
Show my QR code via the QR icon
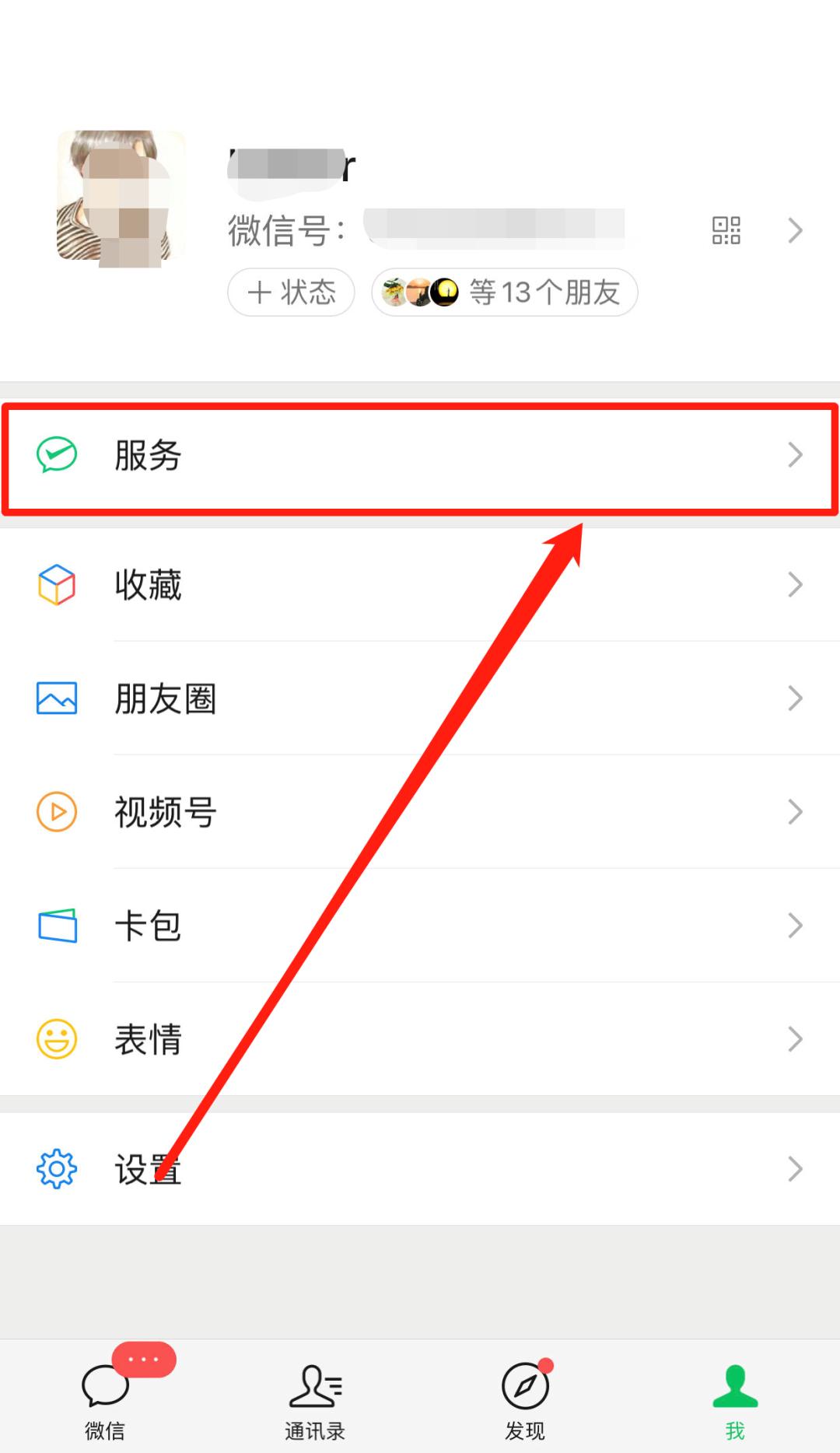point(726,230)
